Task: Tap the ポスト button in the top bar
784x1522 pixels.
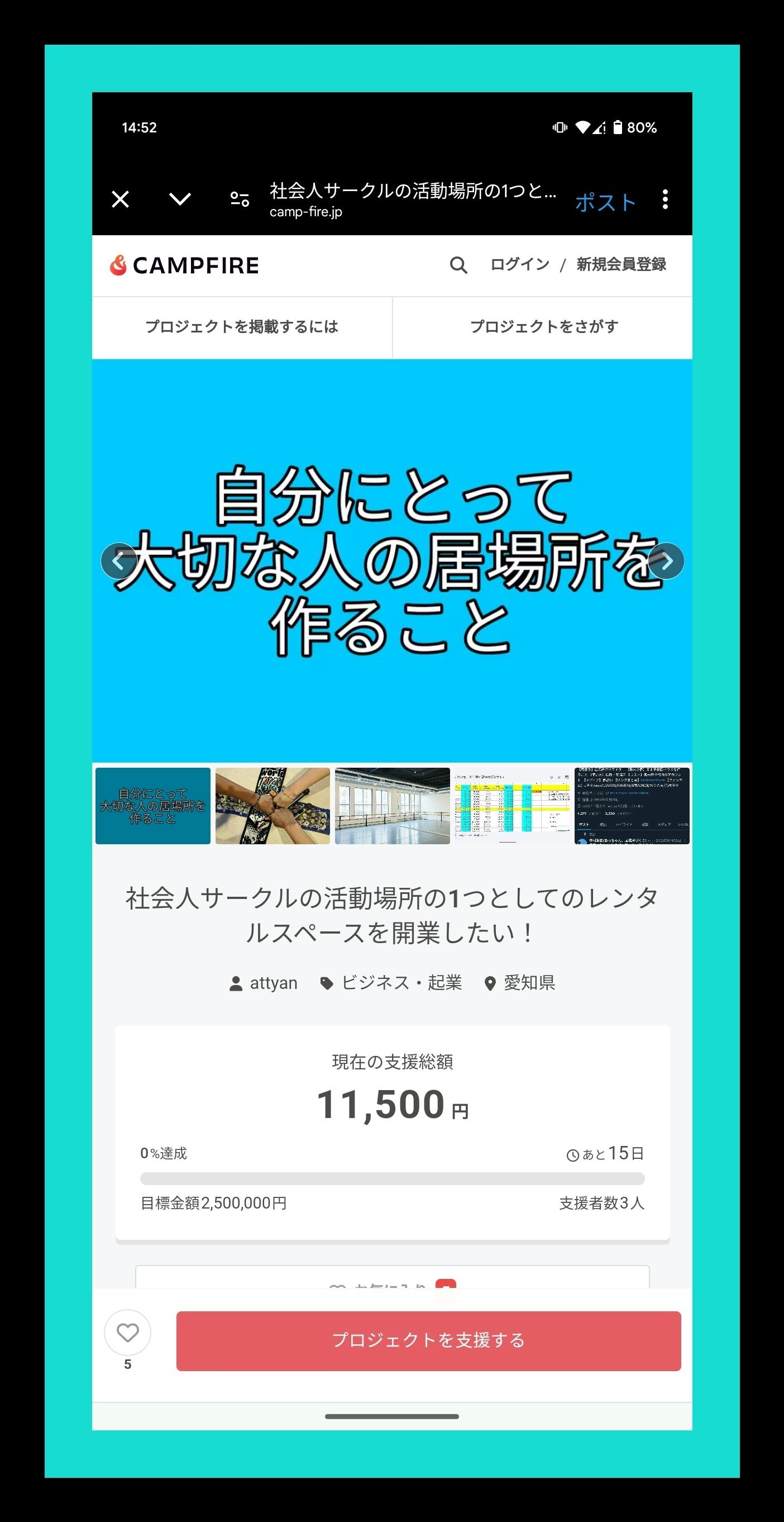Action: pyautogui.click(x=605, y=202)
